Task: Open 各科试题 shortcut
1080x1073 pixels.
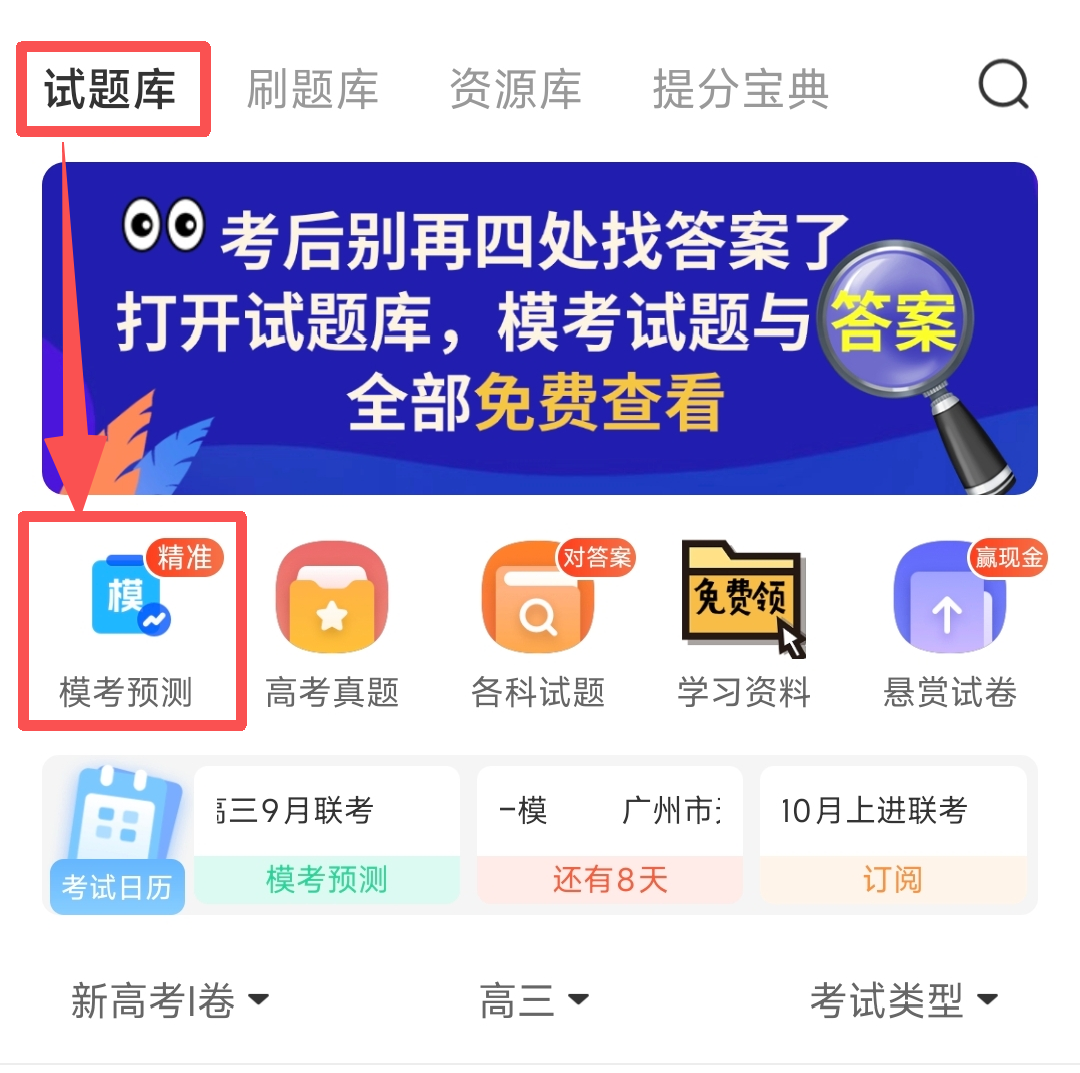Action: point(538,622)
